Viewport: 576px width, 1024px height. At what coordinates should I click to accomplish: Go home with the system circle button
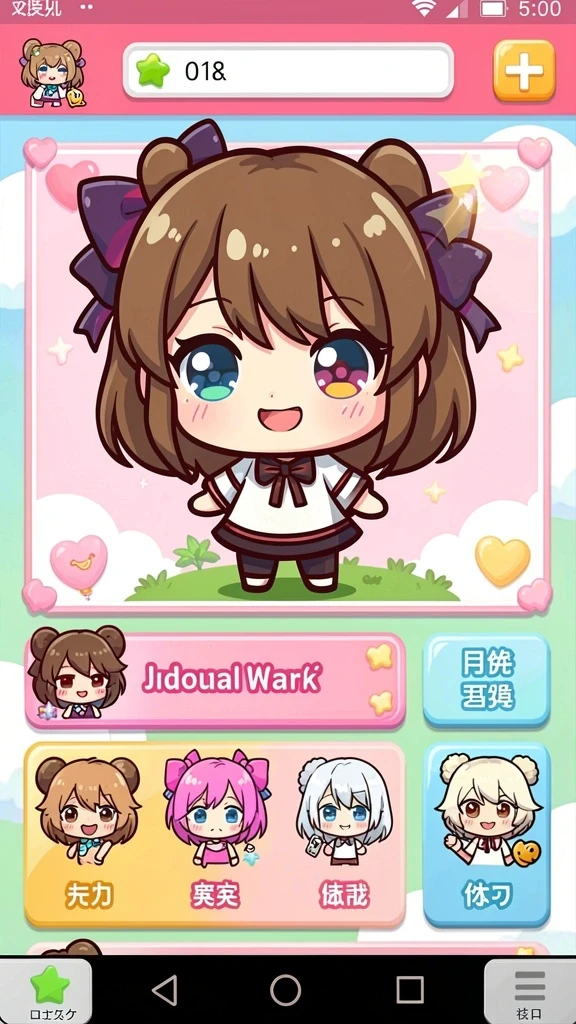click(x=286, y=991)
